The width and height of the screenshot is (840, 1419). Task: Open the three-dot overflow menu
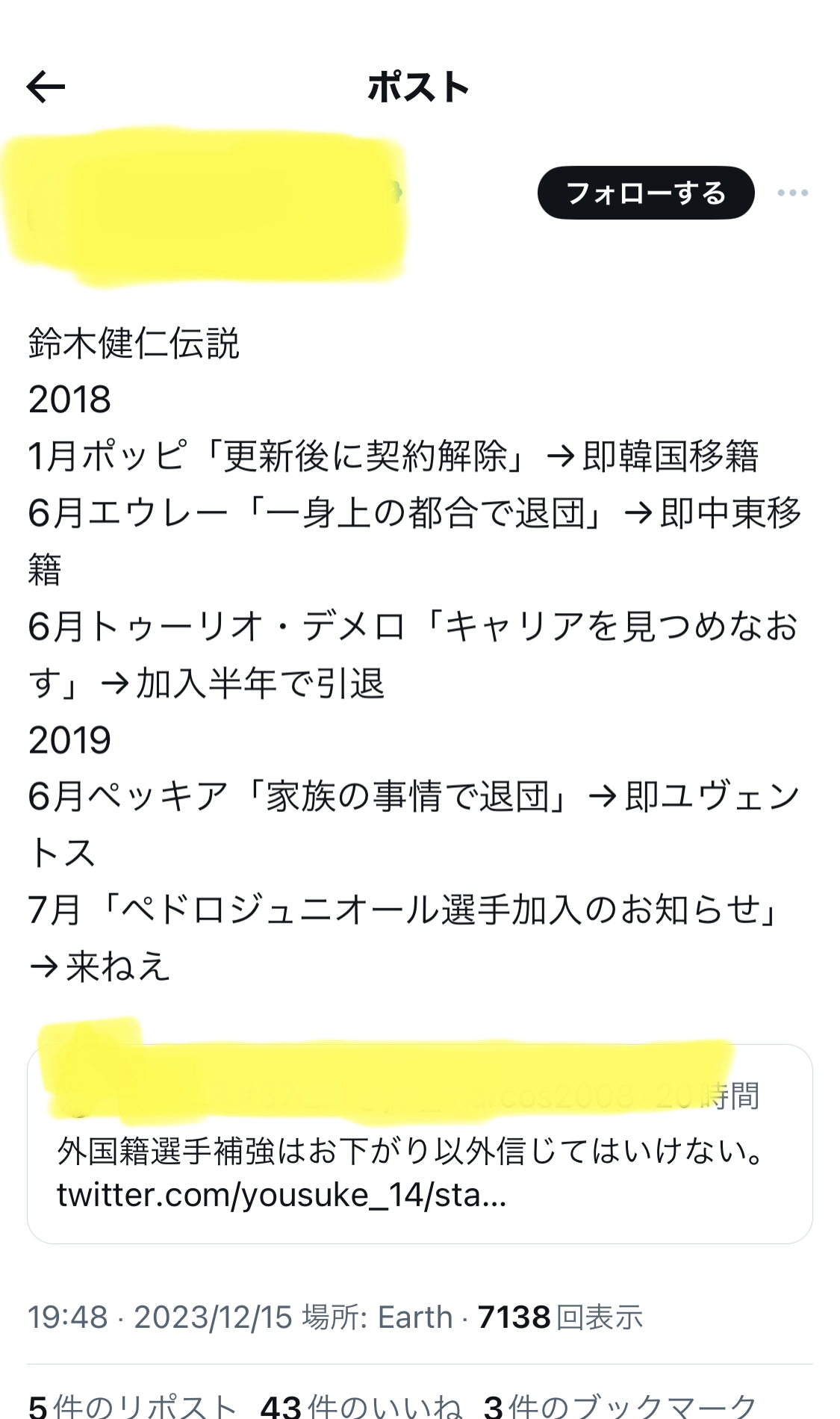click(792, 193)
